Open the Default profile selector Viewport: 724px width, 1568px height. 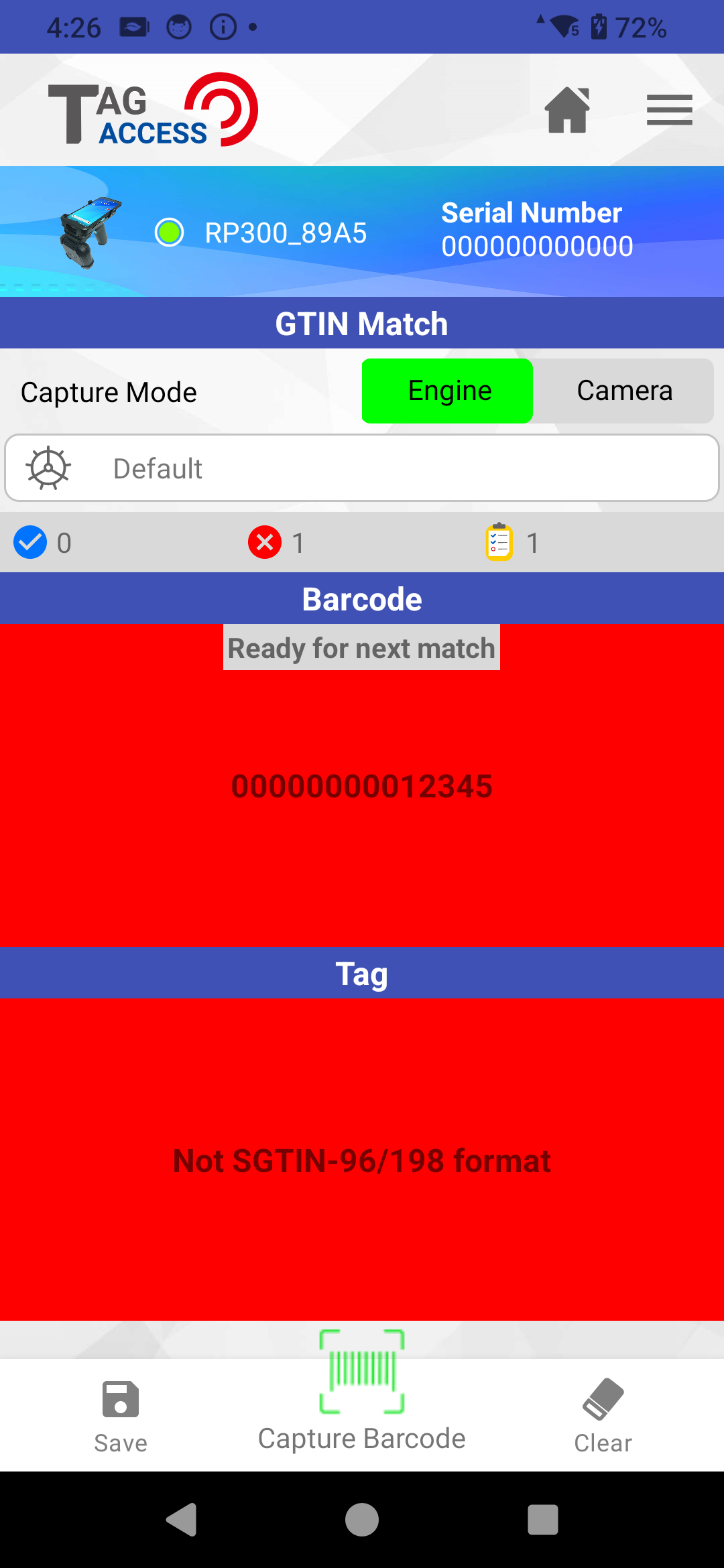point(362,468)
